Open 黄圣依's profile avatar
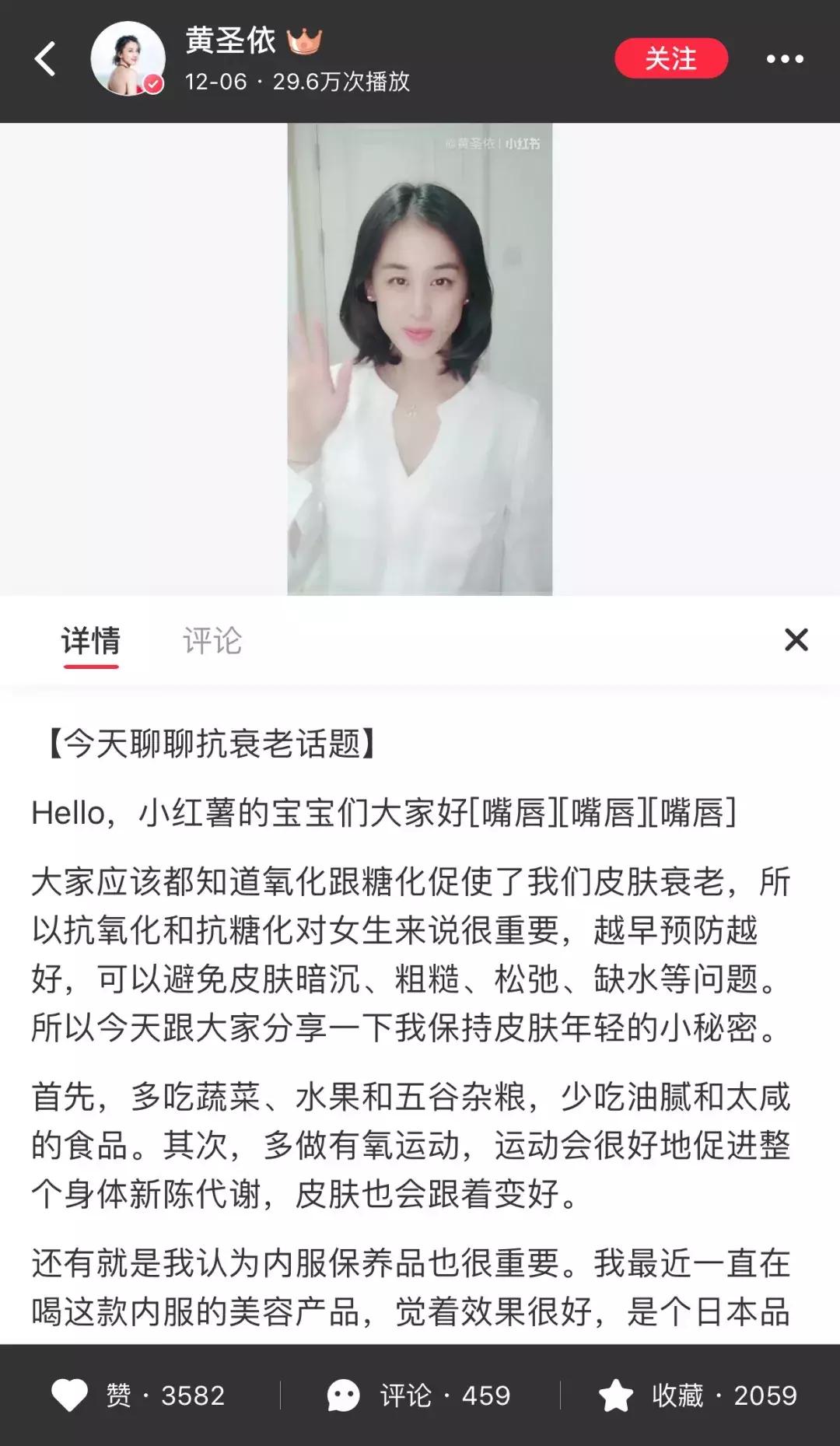840x1446 pixels. (x=128, y=59)
